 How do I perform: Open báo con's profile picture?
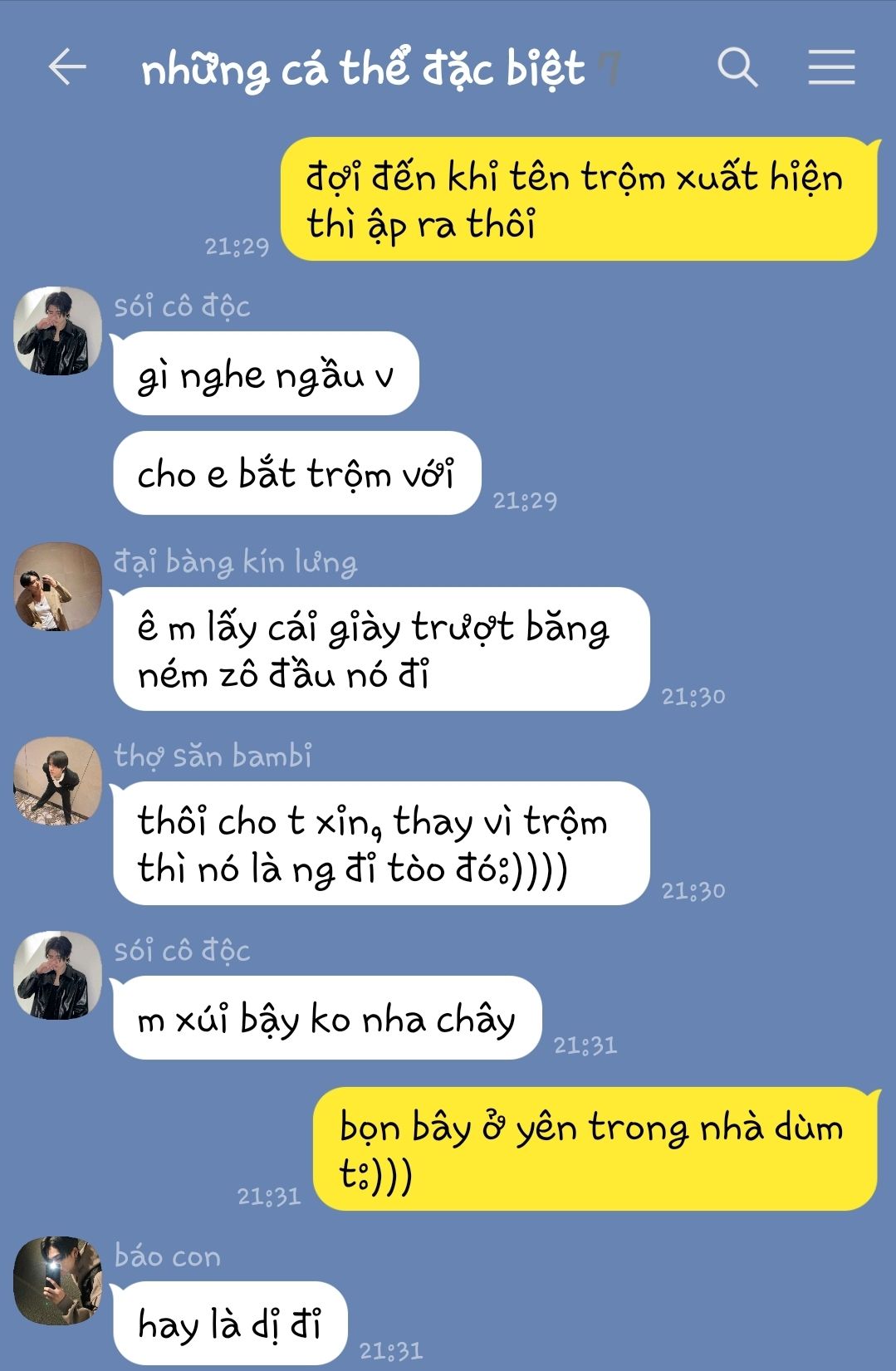point(57,1280)
